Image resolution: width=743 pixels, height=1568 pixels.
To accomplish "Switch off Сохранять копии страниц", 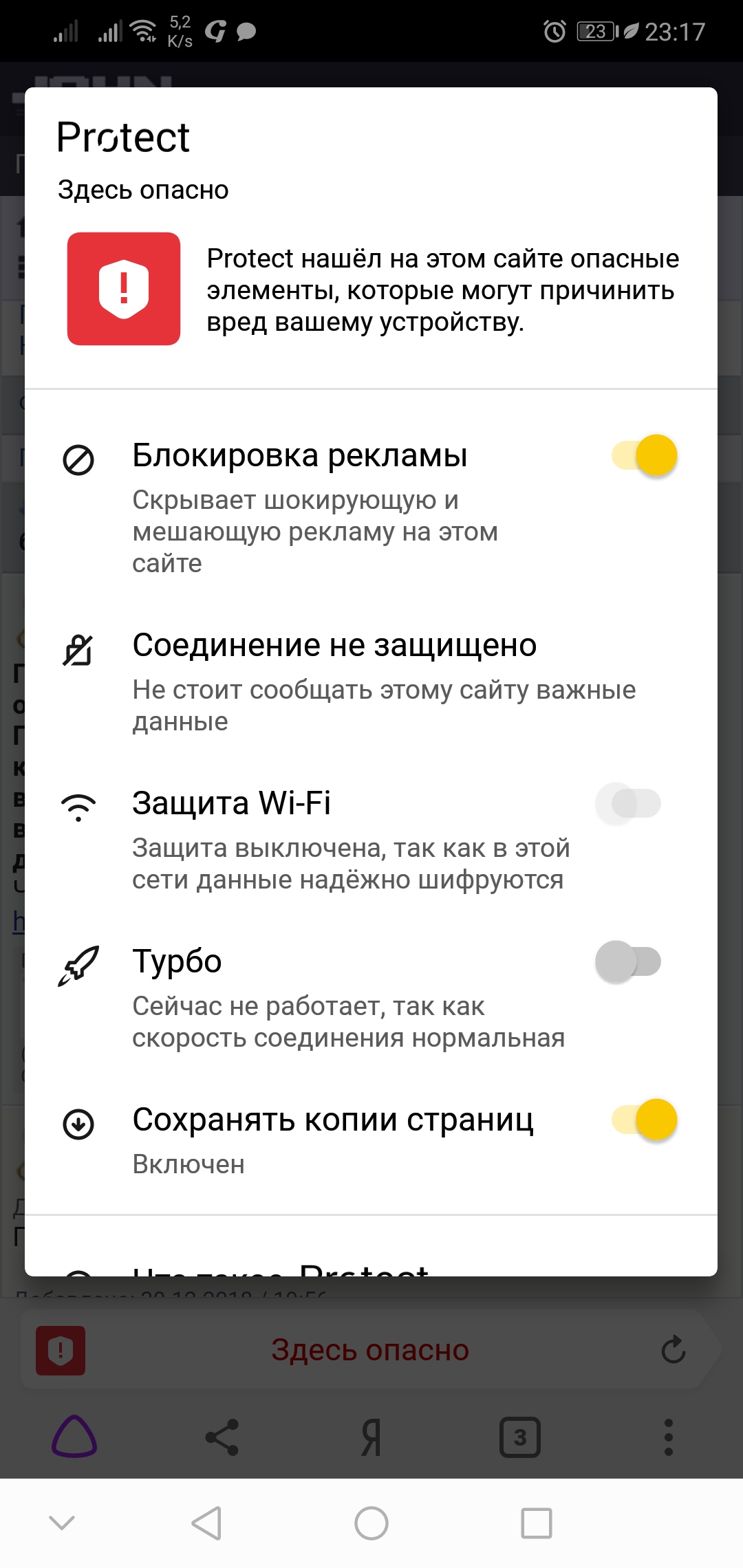I will [645, 1120].
